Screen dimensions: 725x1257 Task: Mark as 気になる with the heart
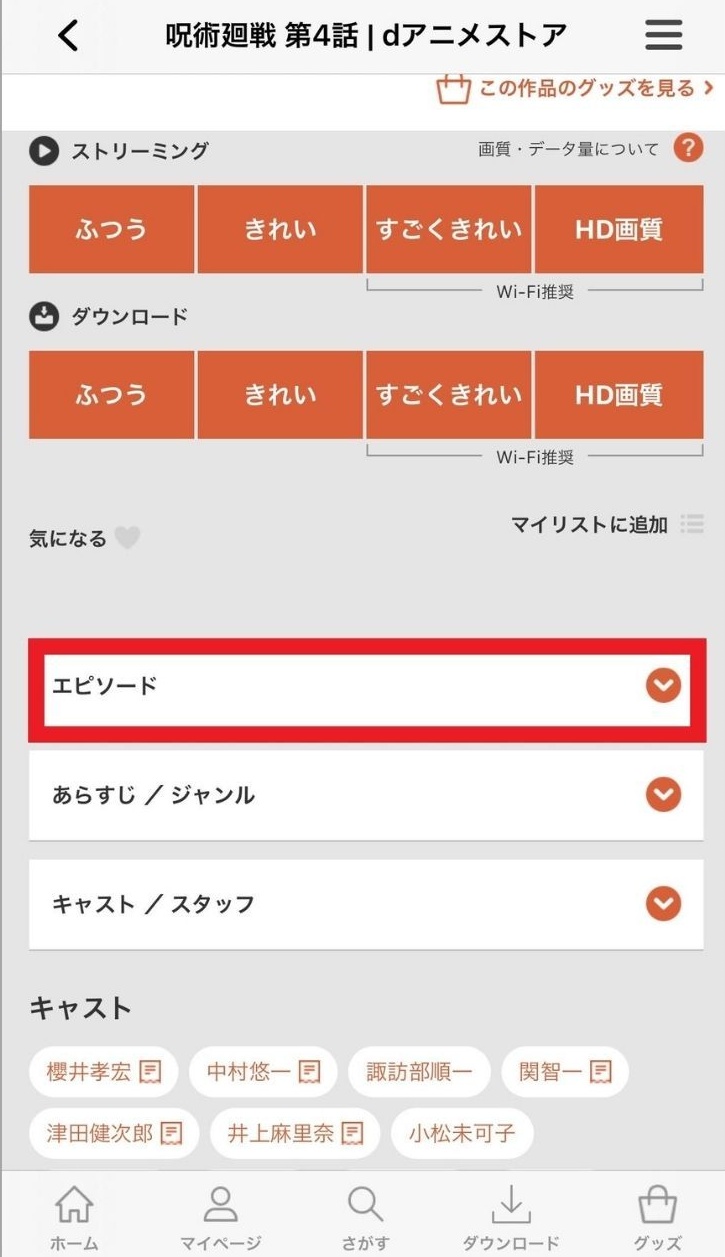click(126, 539)
